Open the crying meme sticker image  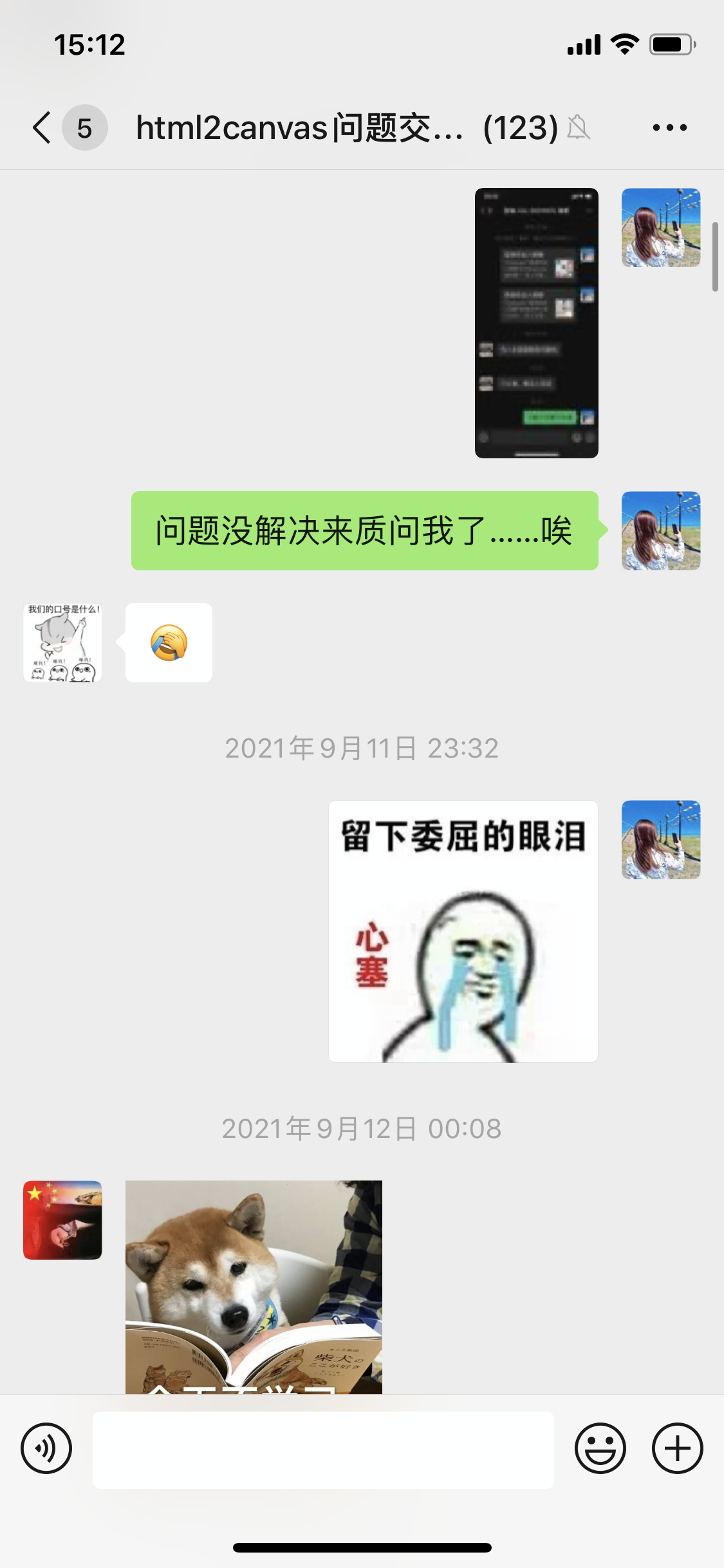tap(463, 931)
